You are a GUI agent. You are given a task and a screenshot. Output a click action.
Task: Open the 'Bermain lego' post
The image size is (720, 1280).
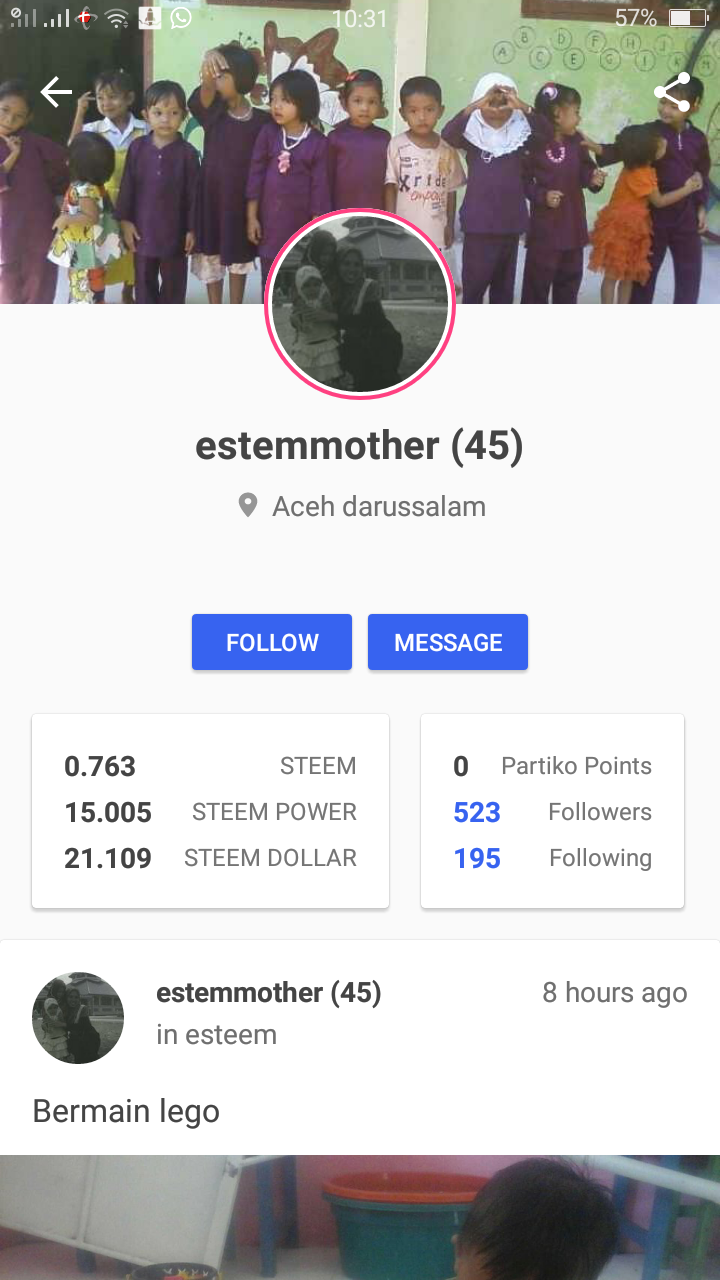coord(126,1111)
